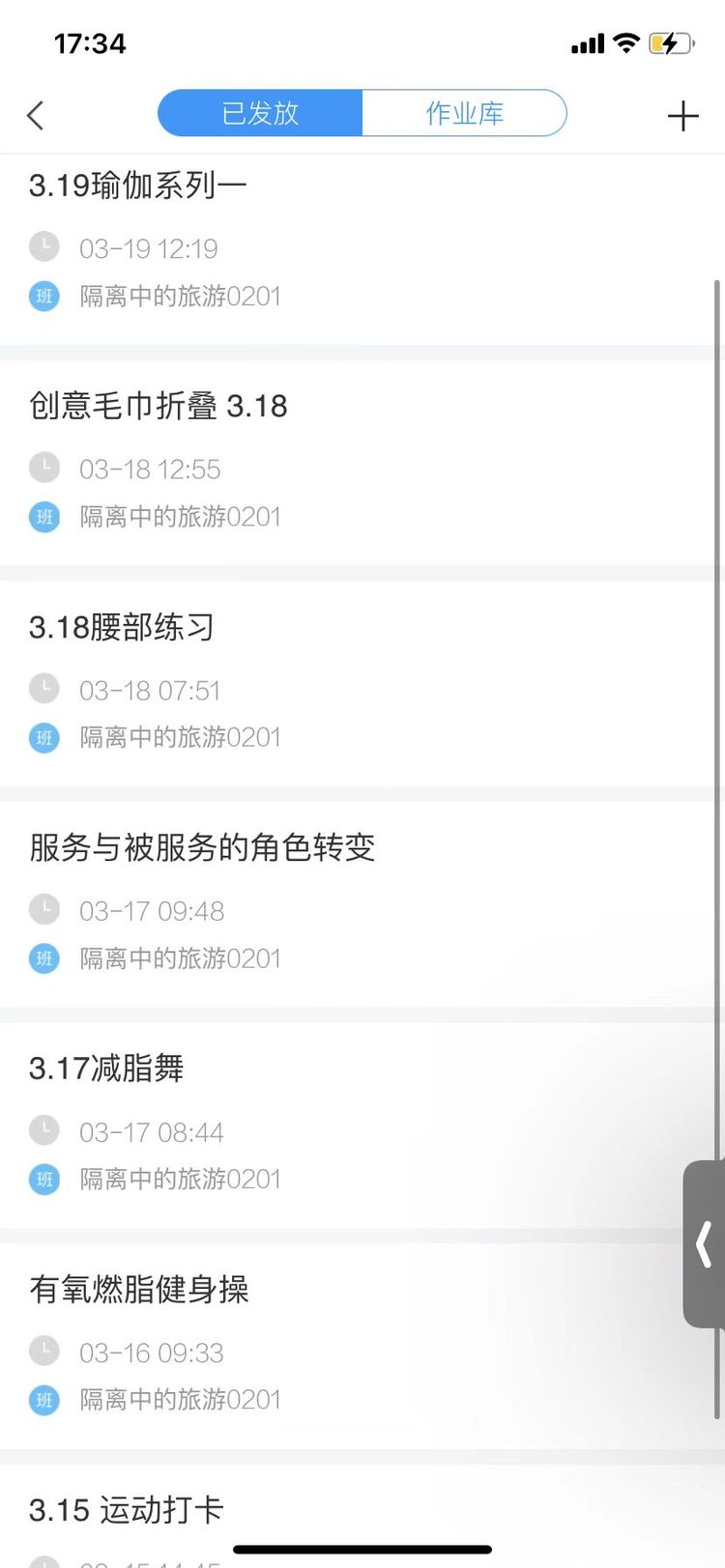Open the 创意毛巾折叠 3.18 assignment

click(x=358, y=463)
